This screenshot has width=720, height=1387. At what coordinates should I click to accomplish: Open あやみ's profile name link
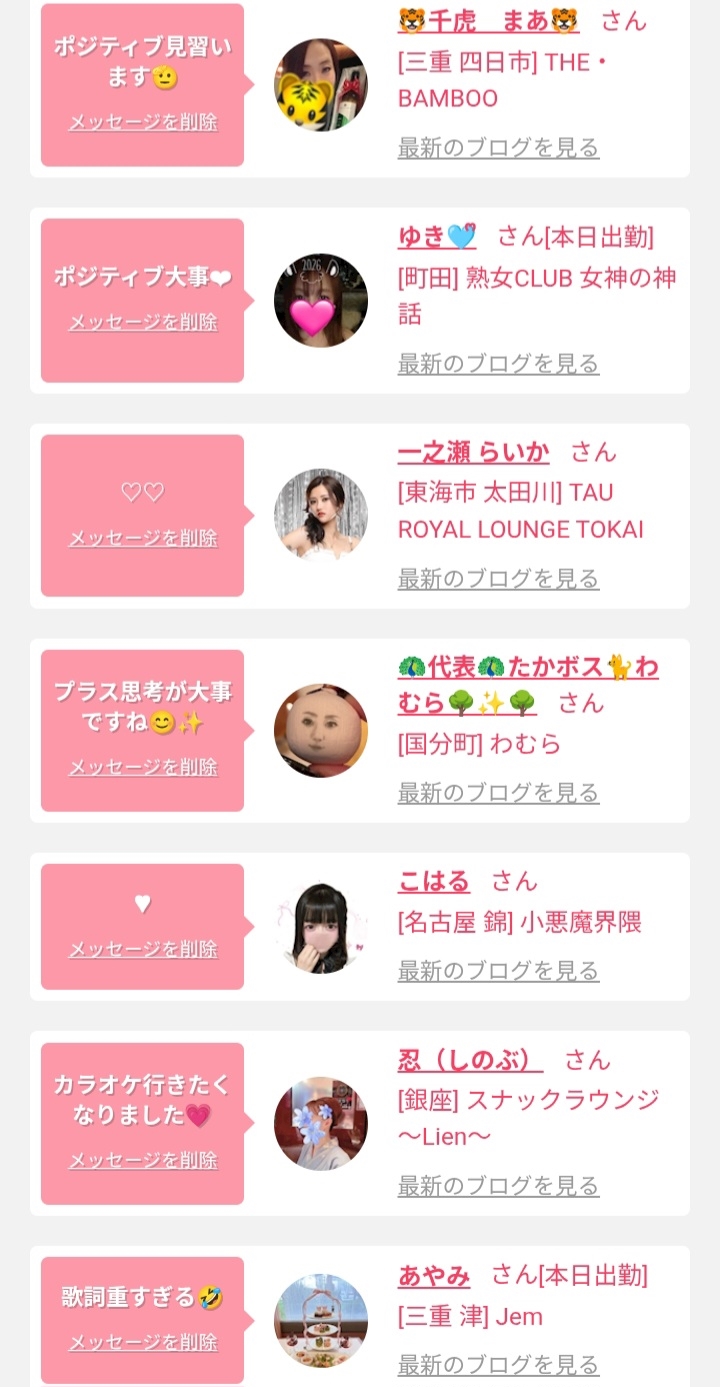(x=434, y=1275)
